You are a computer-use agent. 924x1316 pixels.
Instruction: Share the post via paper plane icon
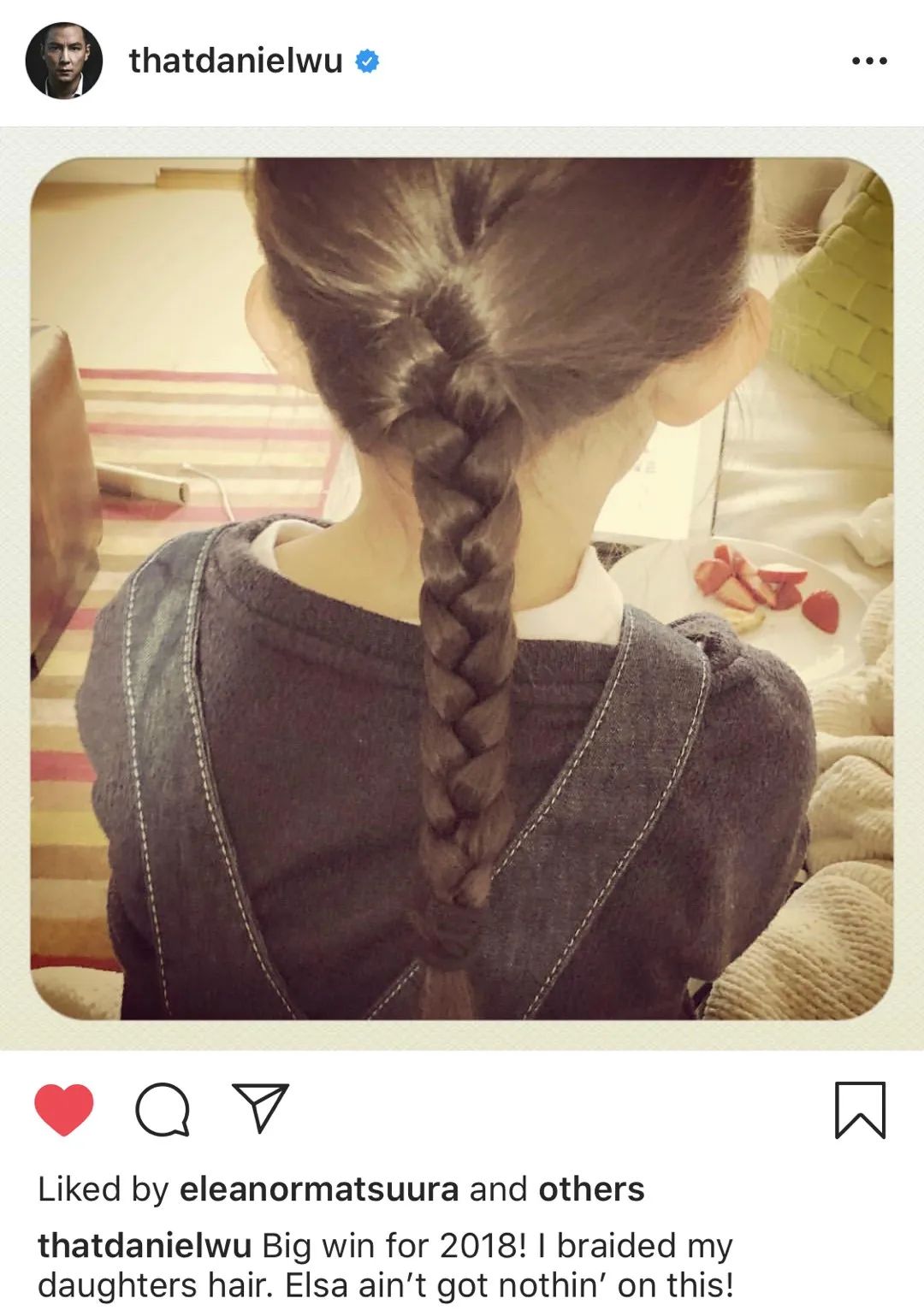pos(260,1108)
